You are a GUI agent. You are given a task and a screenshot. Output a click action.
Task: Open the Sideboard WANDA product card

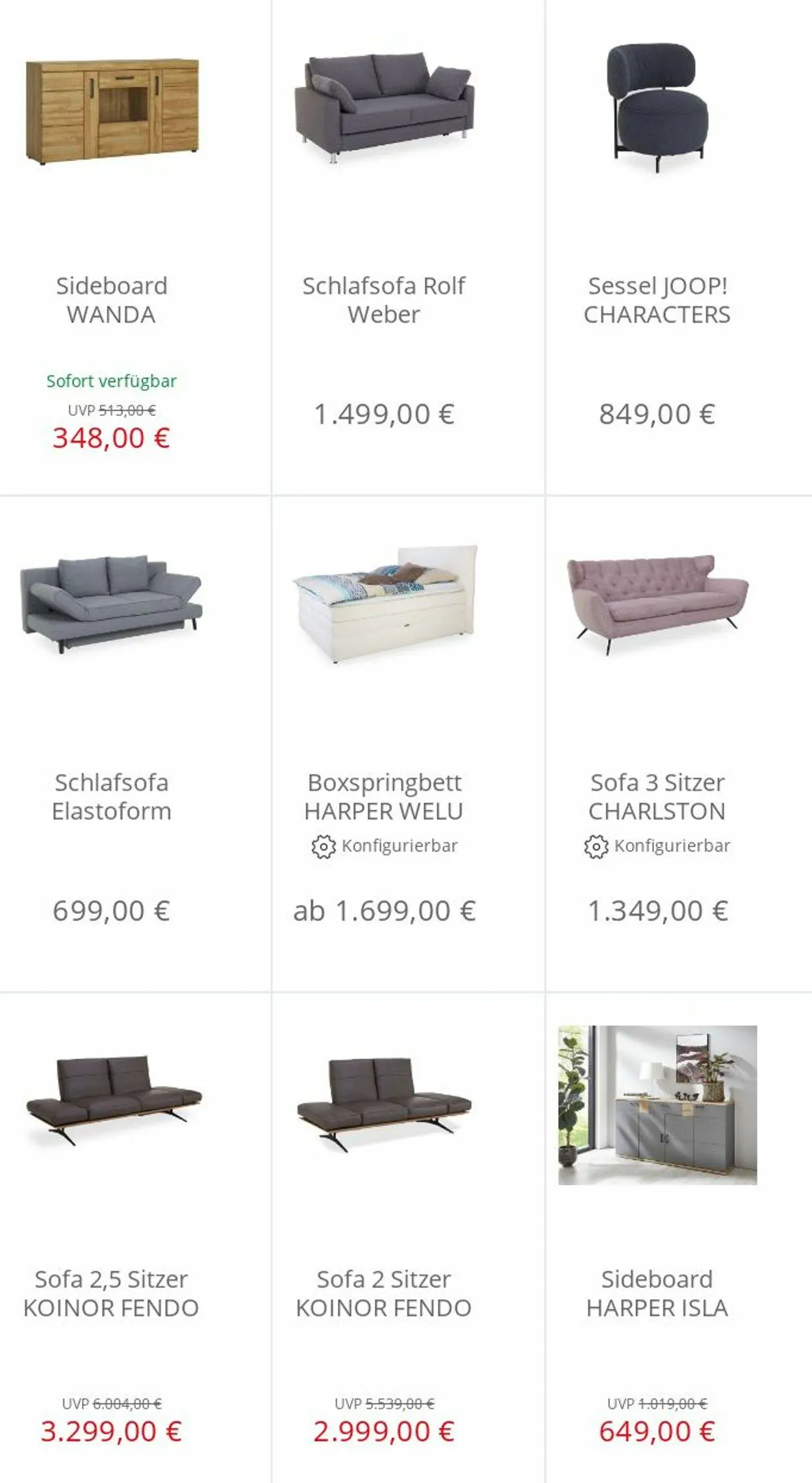click(x=135, y=247)
